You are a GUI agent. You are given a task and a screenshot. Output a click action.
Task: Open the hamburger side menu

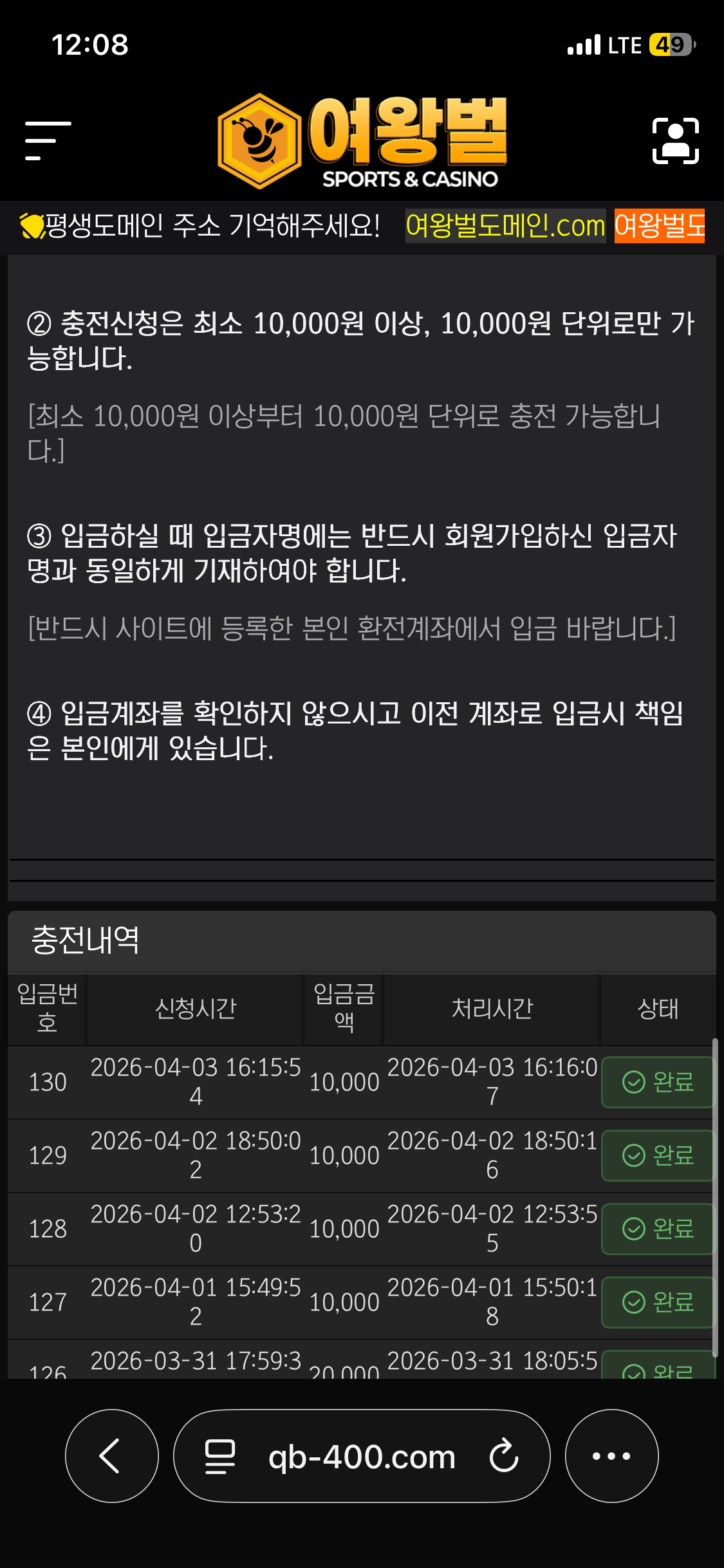[x=48, y=140]
